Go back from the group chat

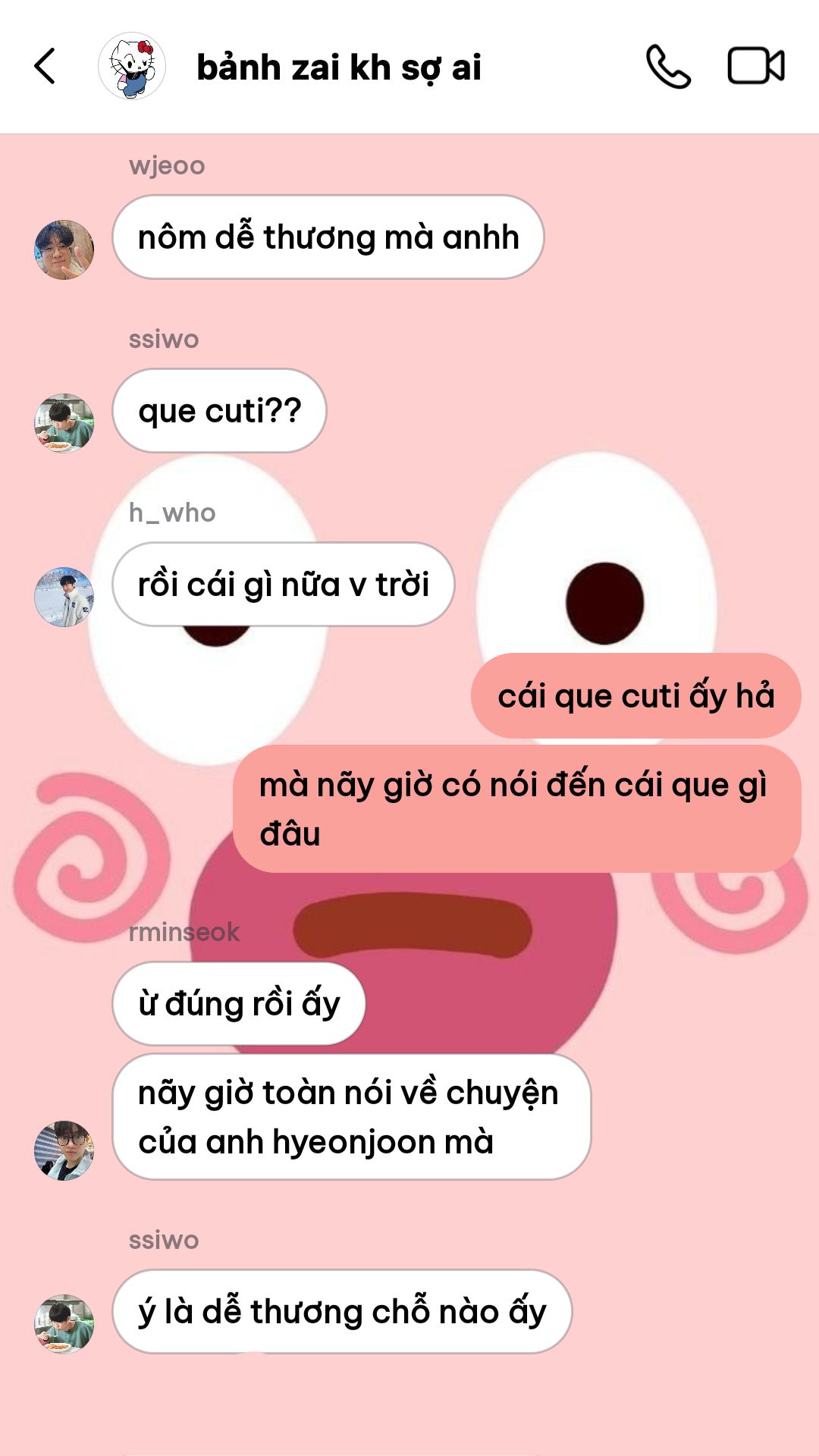45,67
